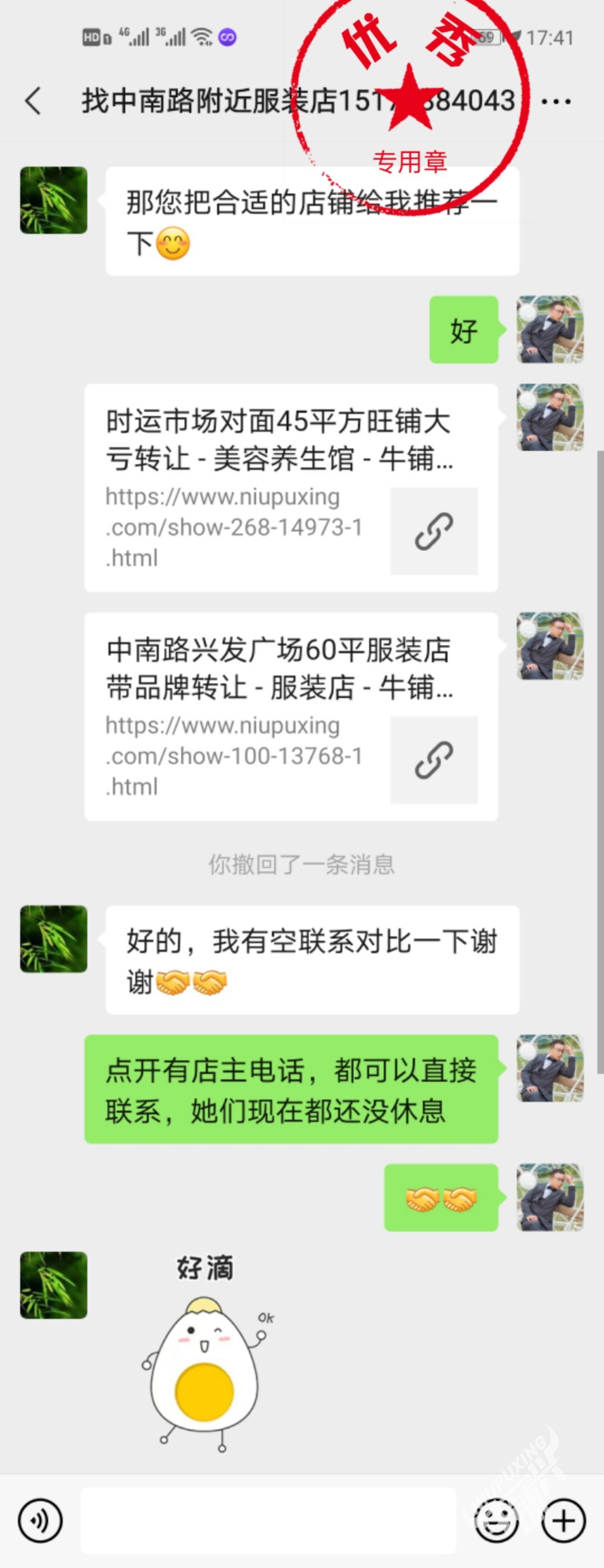View the bamboo avatar contact's profile

point(54,200)
